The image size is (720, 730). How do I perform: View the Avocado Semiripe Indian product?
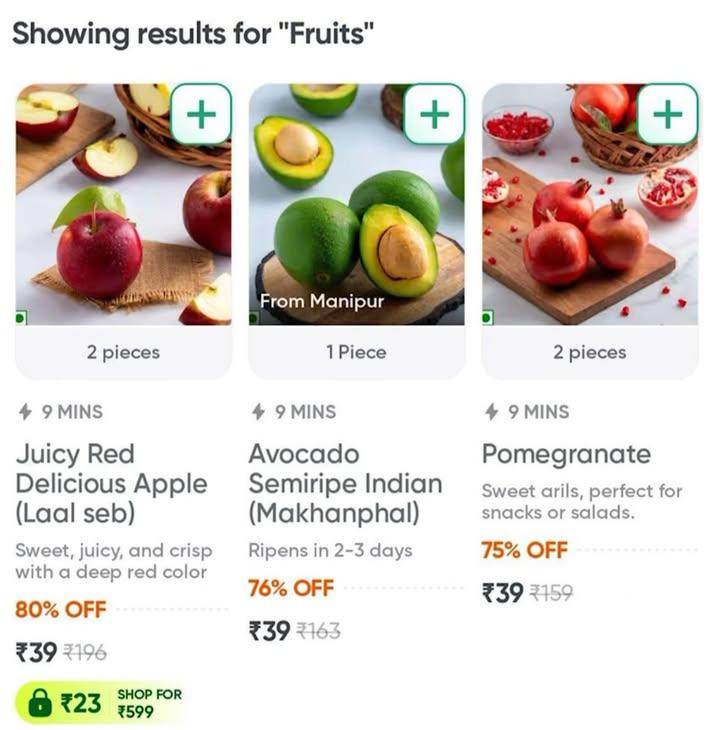coord(345,484)
